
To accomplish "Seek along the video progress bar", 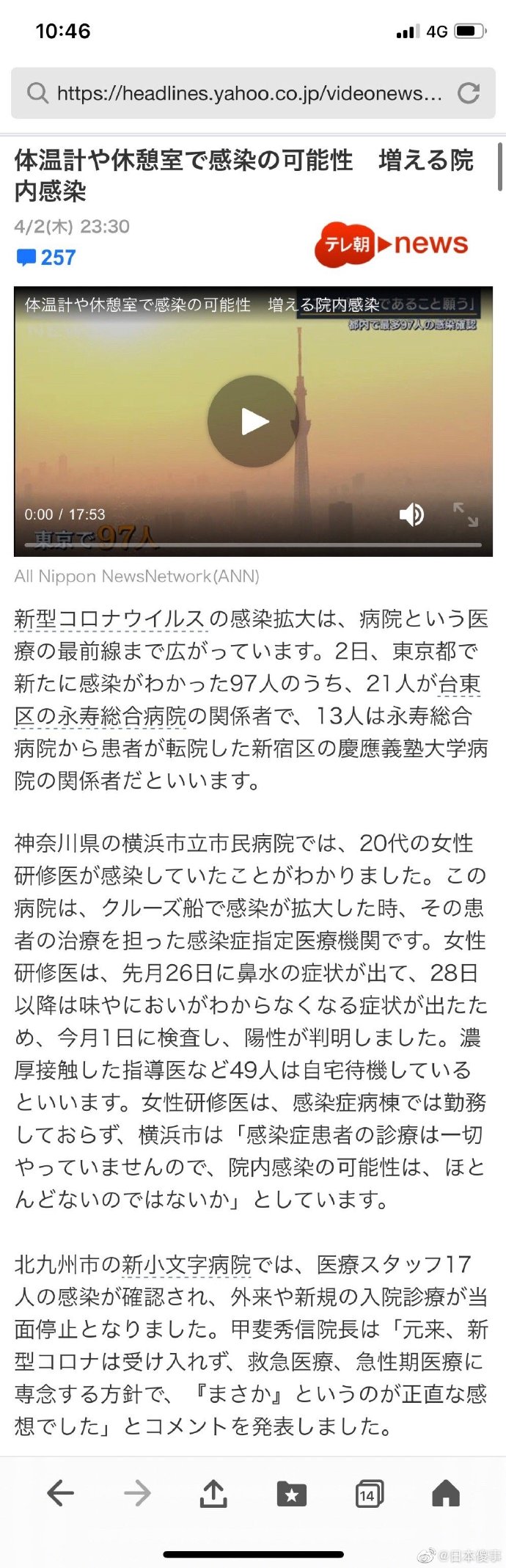I will click(x=253, y=544).
